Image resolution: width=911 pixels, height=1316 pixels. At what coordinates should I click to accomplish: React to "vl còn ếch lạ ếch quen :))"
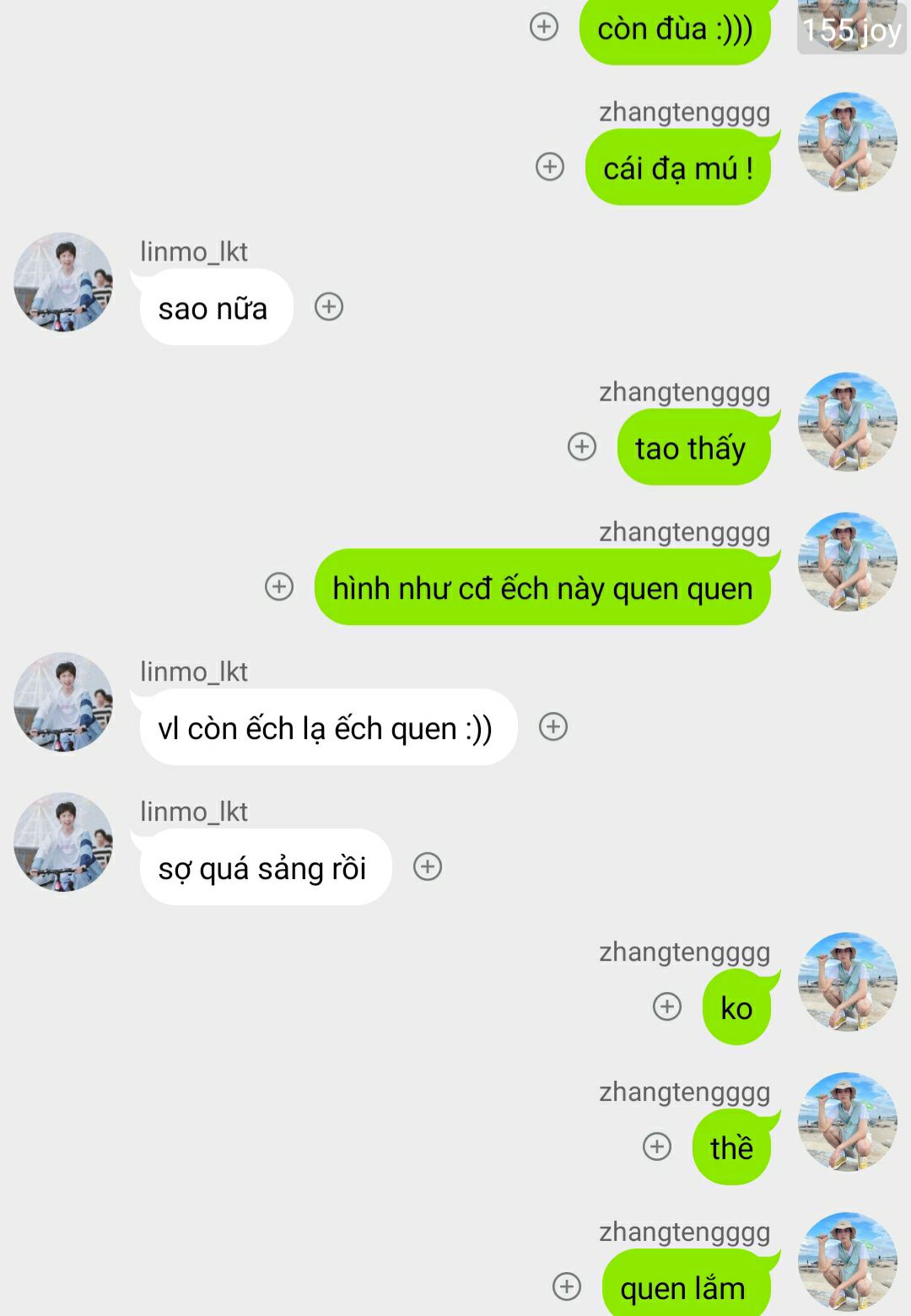(x=553, y=726)
